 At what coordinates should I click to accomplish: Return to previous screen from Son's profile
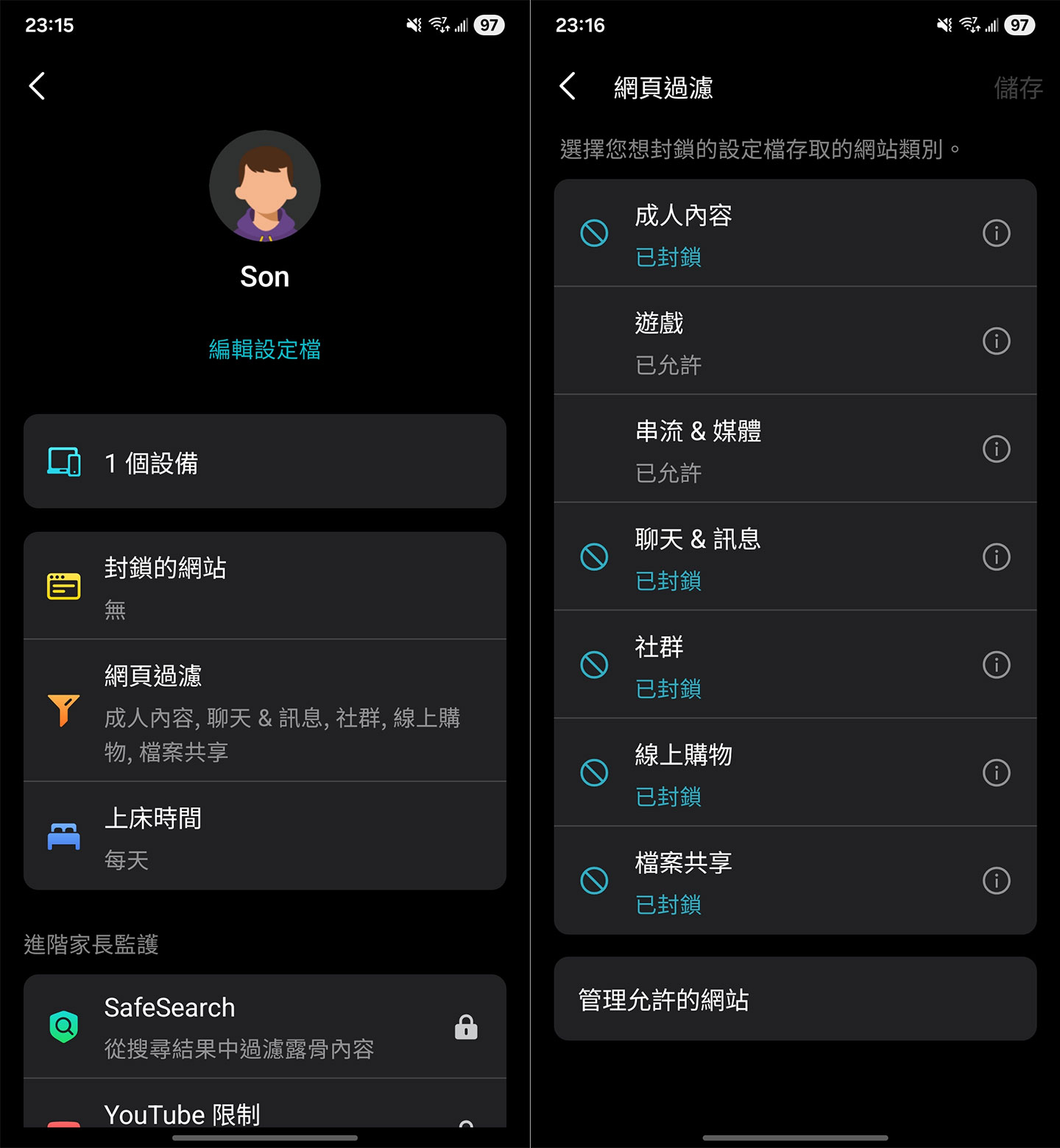[36, 85]
